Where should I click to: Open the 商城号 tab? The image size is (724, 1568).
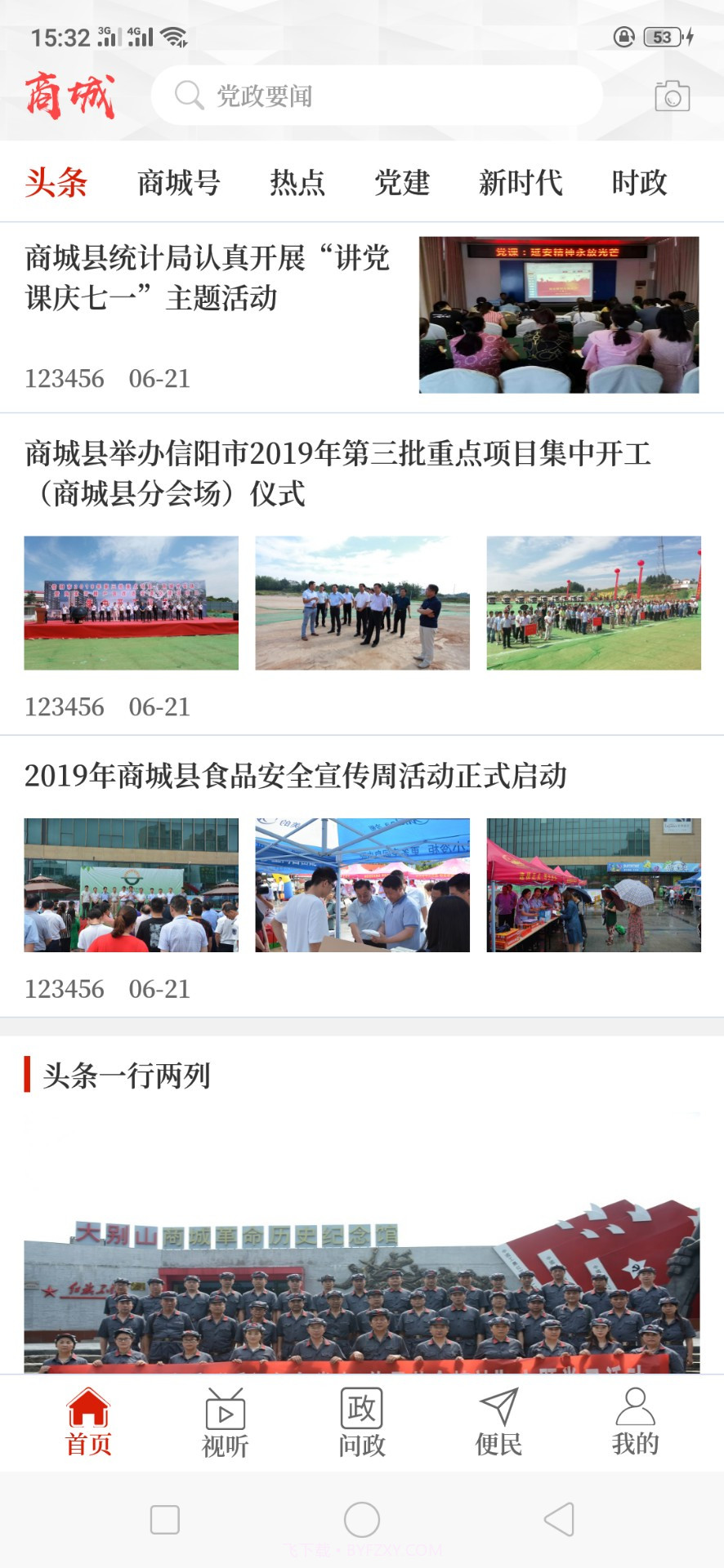coord(179,182)
